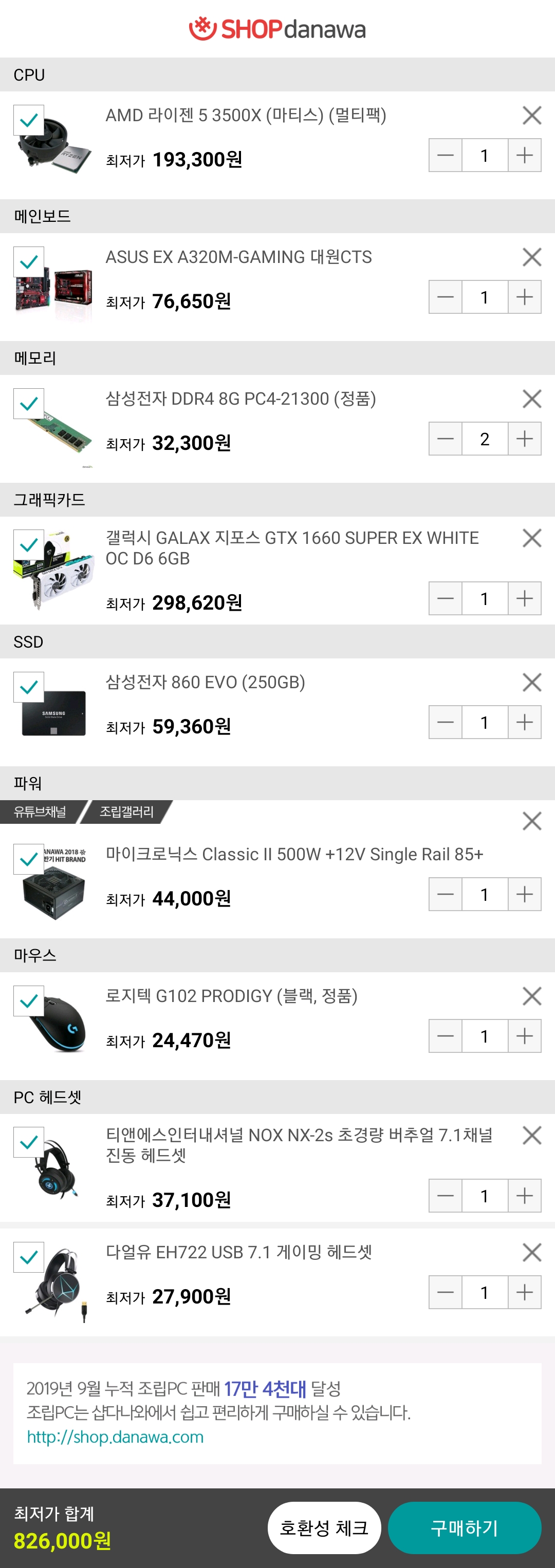
Task: Uncheck the 삼성전자 860 EVO checkbox
Action: [29, 687]
